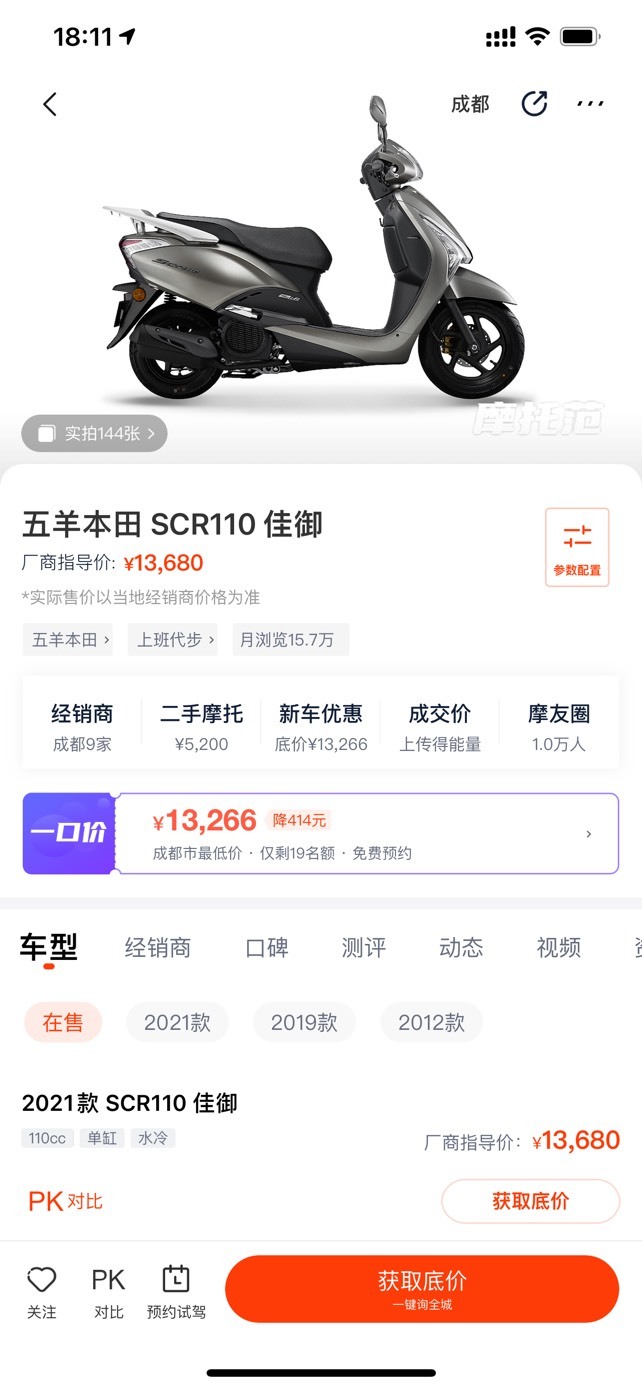Follow this model with the 关注 heart
642x1389 pixels.
[41, 1290]
